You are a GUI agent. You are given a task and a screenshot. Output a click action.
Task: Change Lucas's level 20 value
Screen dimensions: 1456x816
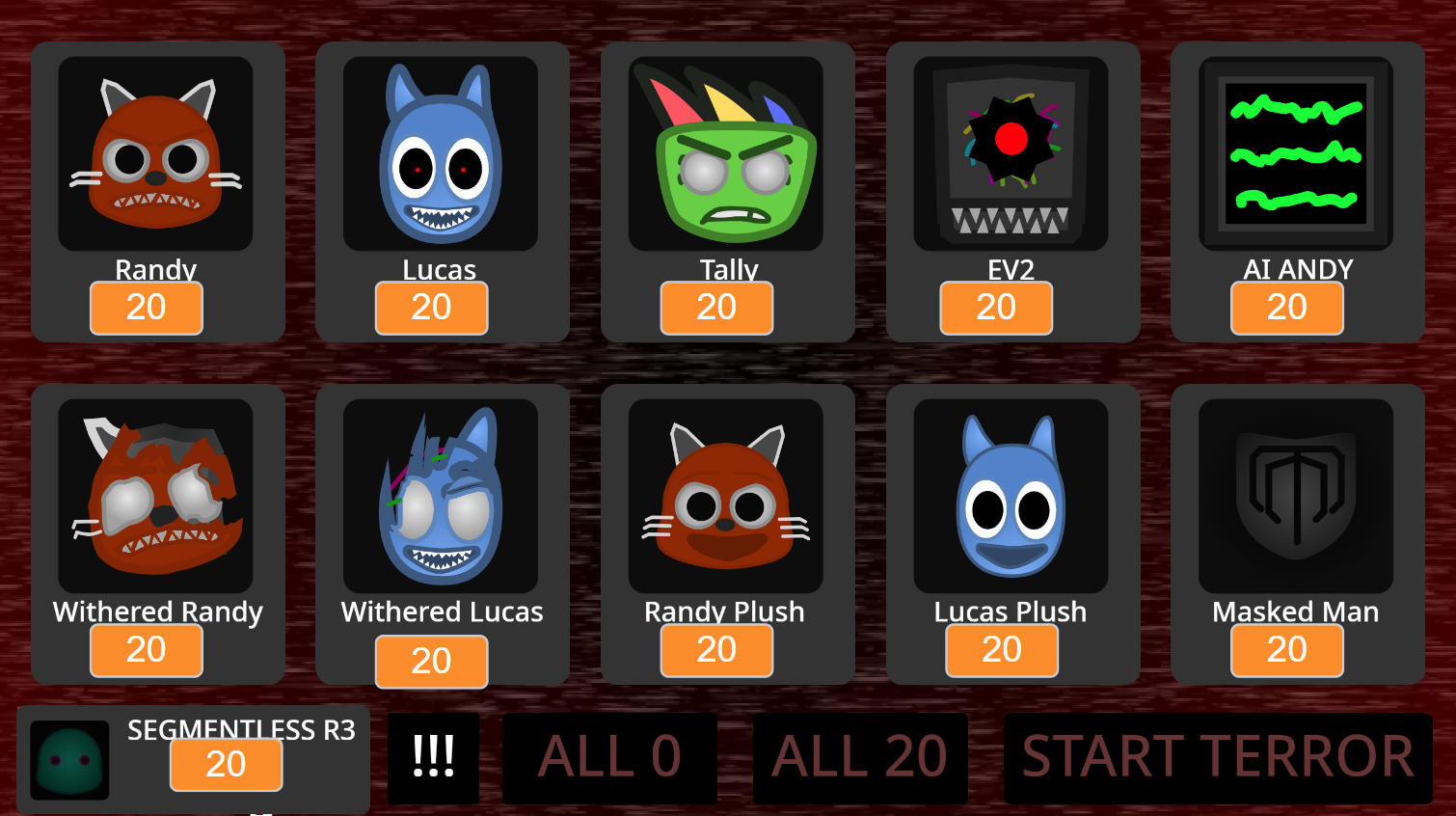[x=431, y=308]
